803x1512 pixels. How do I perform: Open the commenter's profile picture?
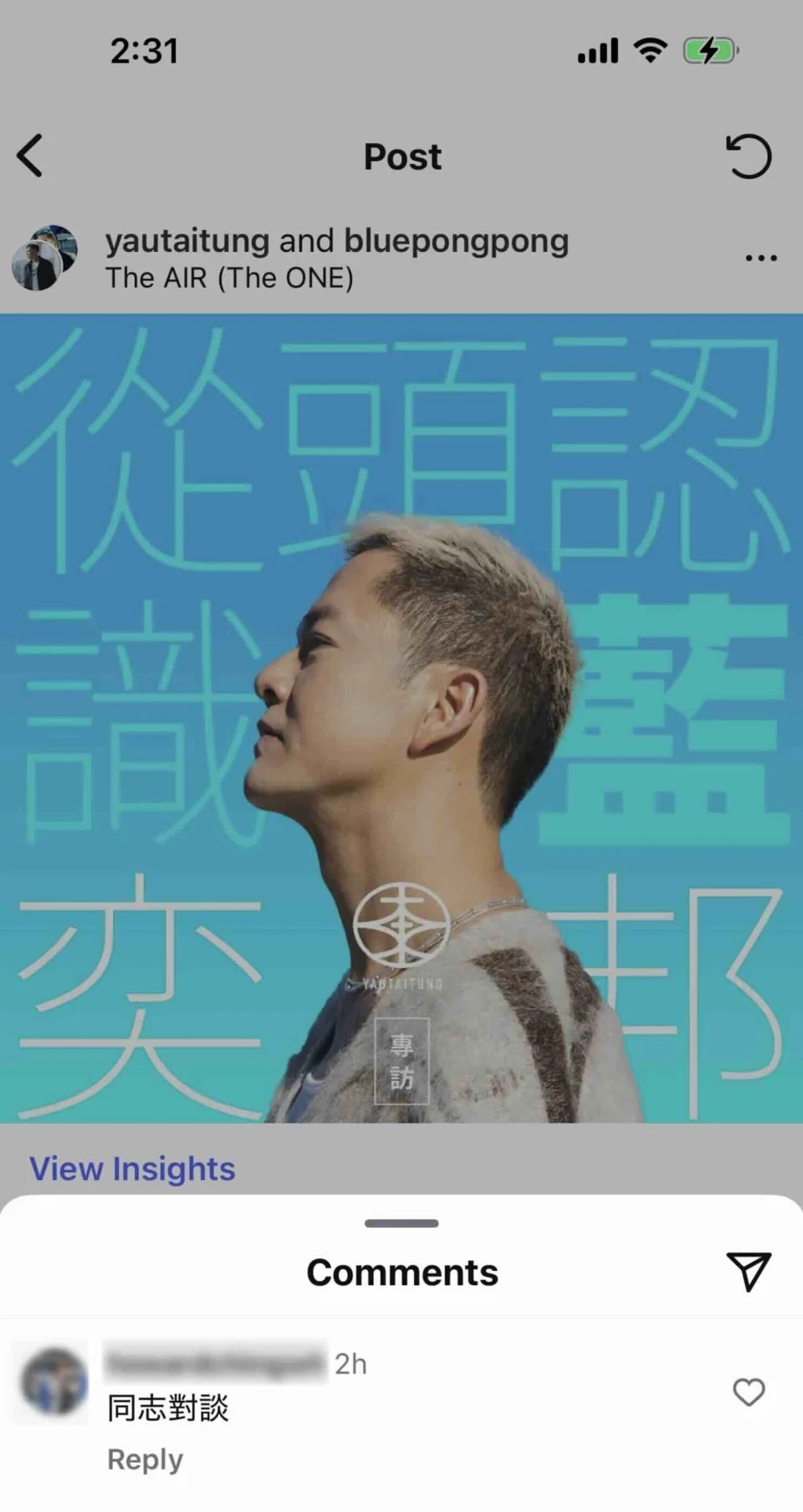point(53,1382)
